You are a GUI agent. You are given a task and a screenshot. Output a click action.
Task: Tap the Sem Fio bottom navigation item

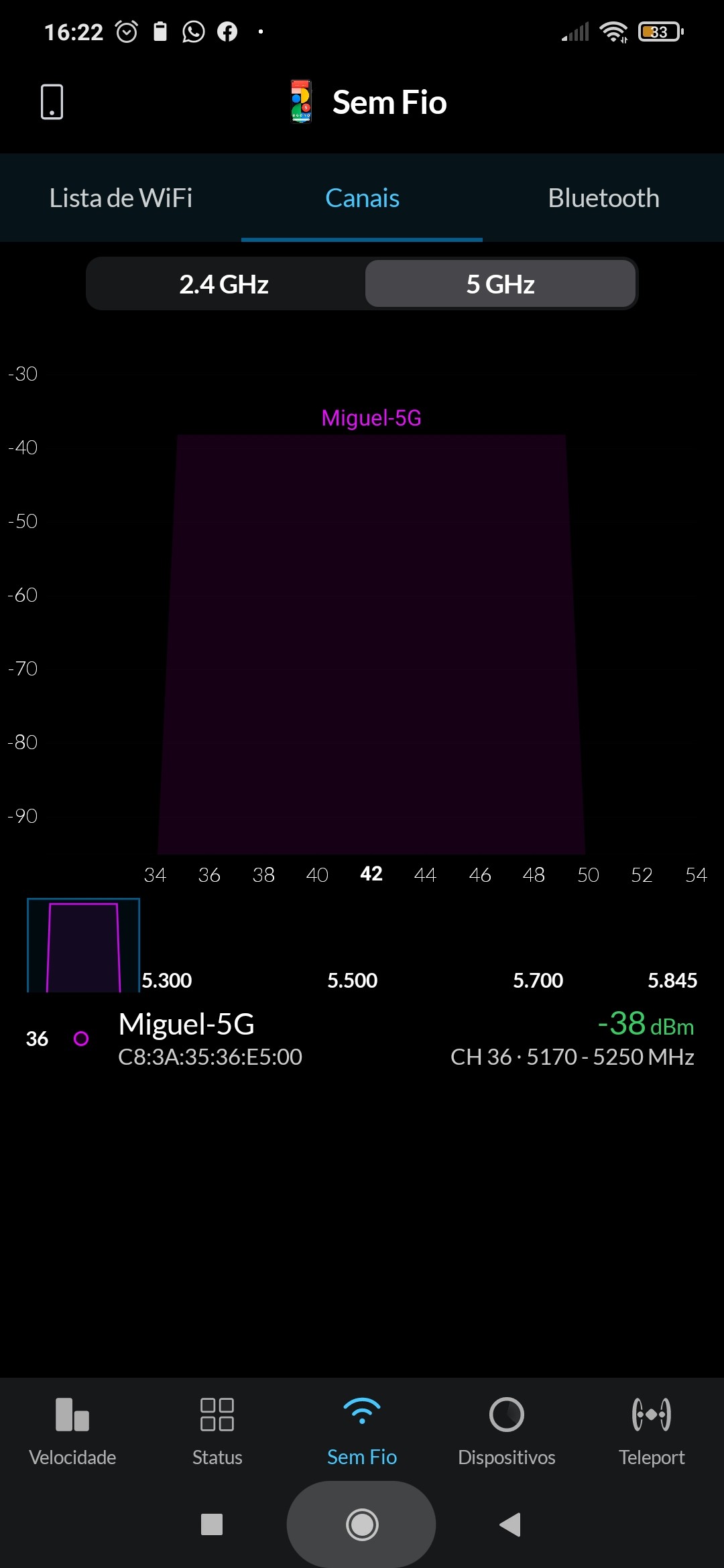pyautogui.click(x=362, y=1431)
